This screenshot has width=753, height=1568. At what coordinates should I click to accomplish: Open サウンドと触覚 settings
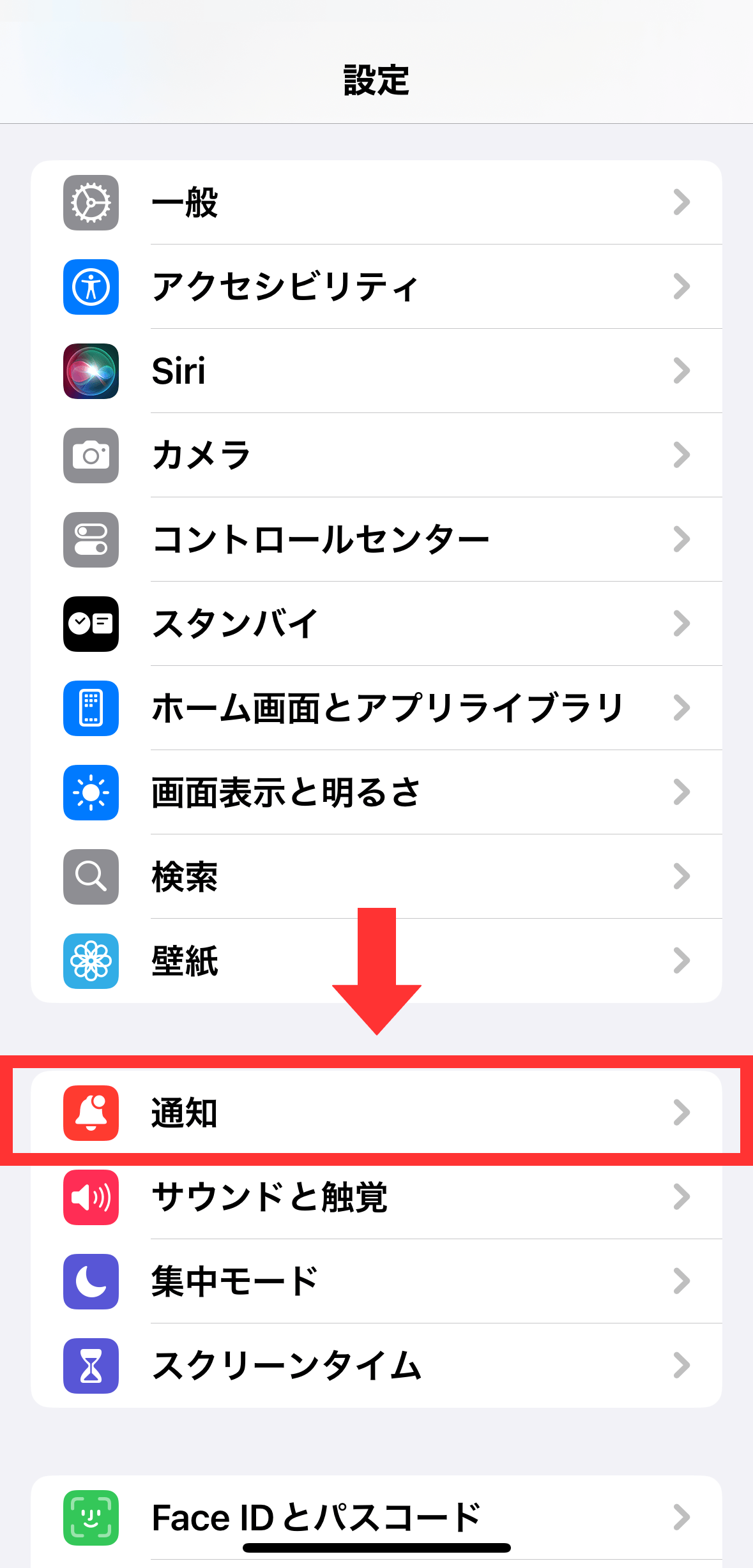(x=376, y=1197)
